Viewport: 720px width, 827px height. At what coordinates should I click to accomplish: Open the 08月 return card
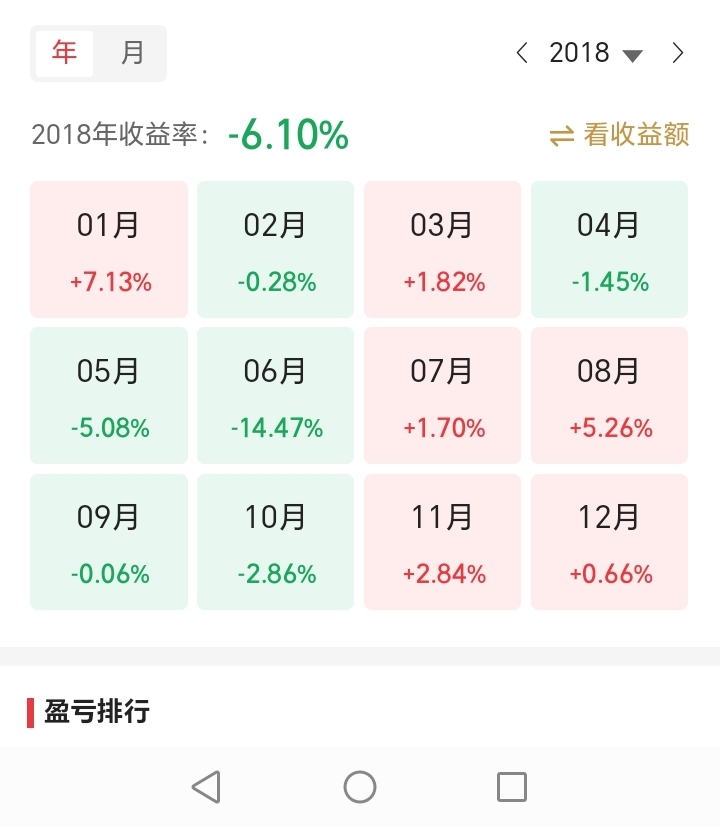click(609, 395)
